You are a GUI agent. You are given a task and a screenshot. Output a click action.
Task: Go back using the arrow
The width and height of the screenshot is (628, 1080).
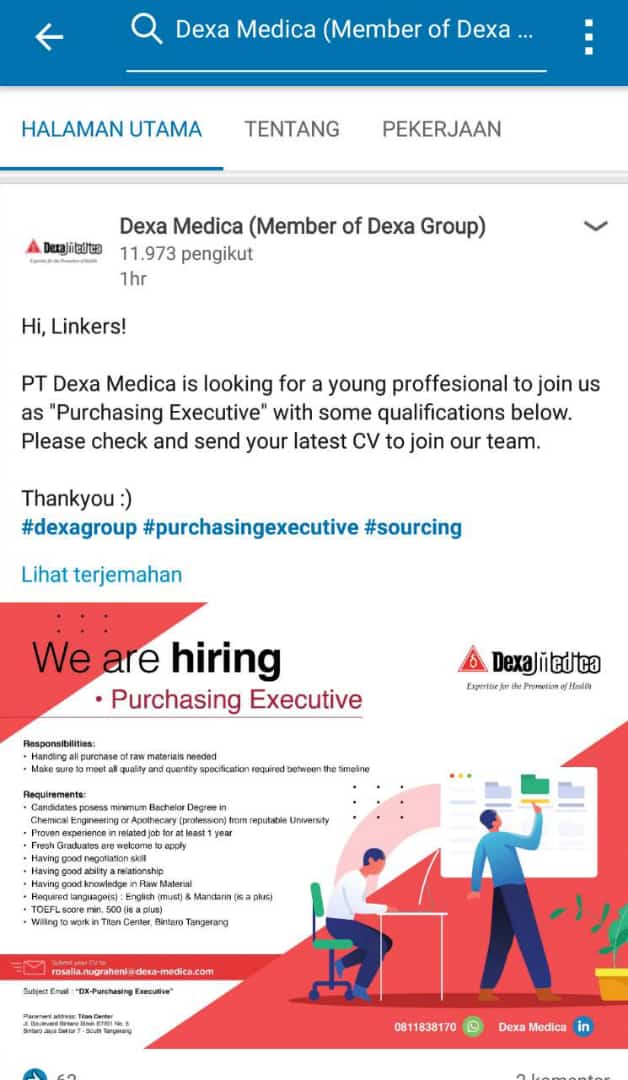coord(48,37)
